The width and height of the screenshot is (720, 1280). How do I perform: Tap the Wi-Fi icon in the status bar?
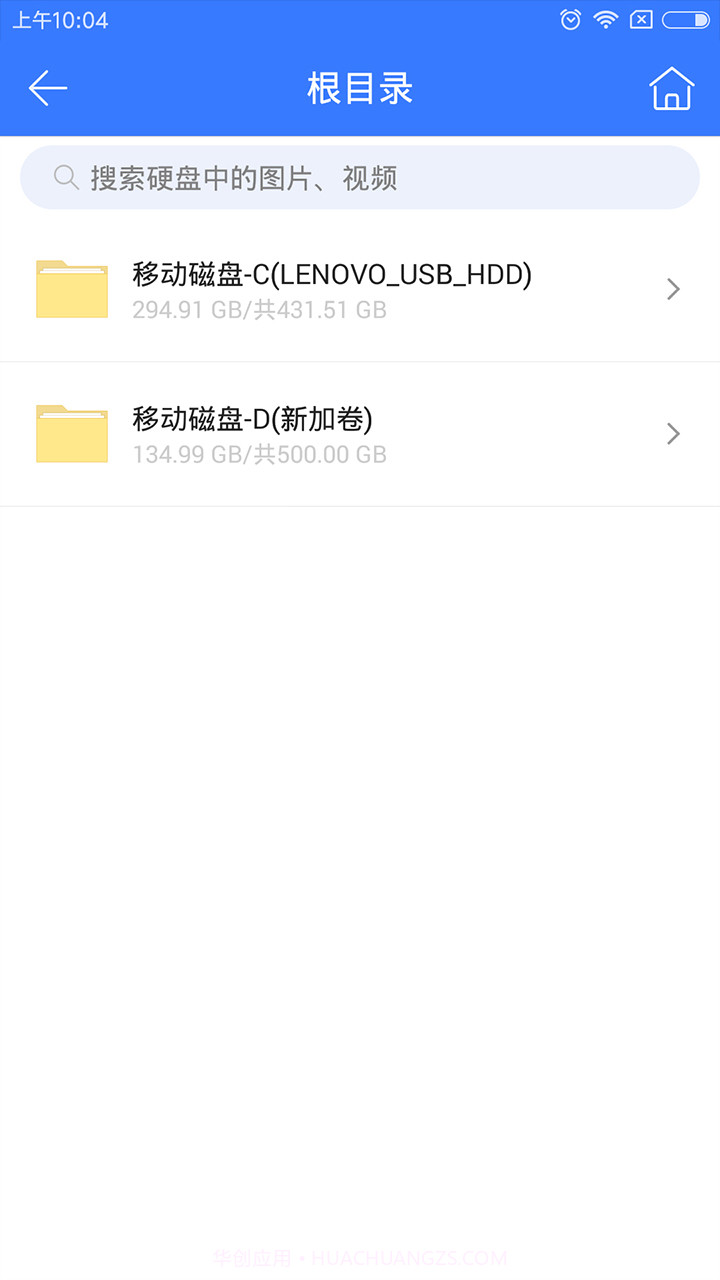[606, 19]
